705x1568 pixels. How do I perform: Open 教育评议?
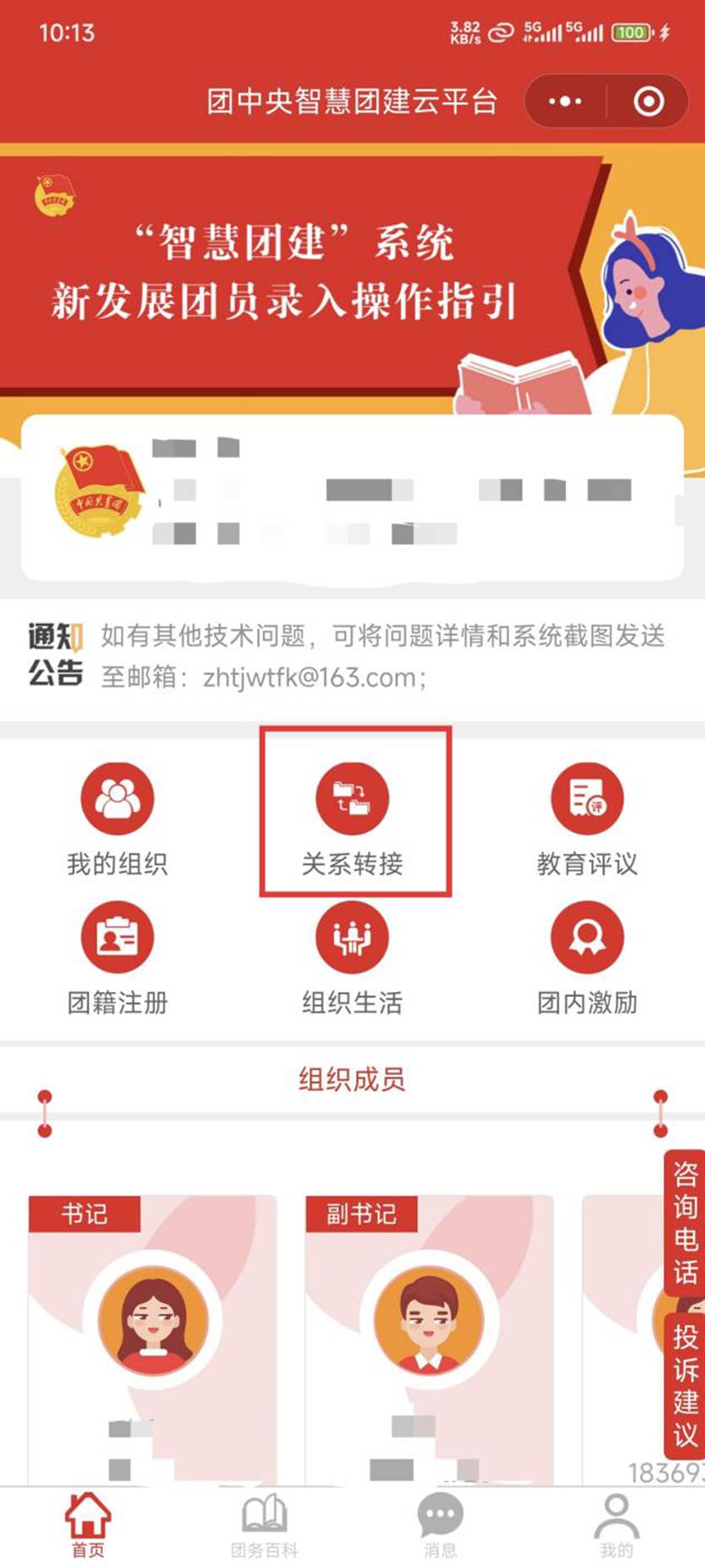(587, 818)
